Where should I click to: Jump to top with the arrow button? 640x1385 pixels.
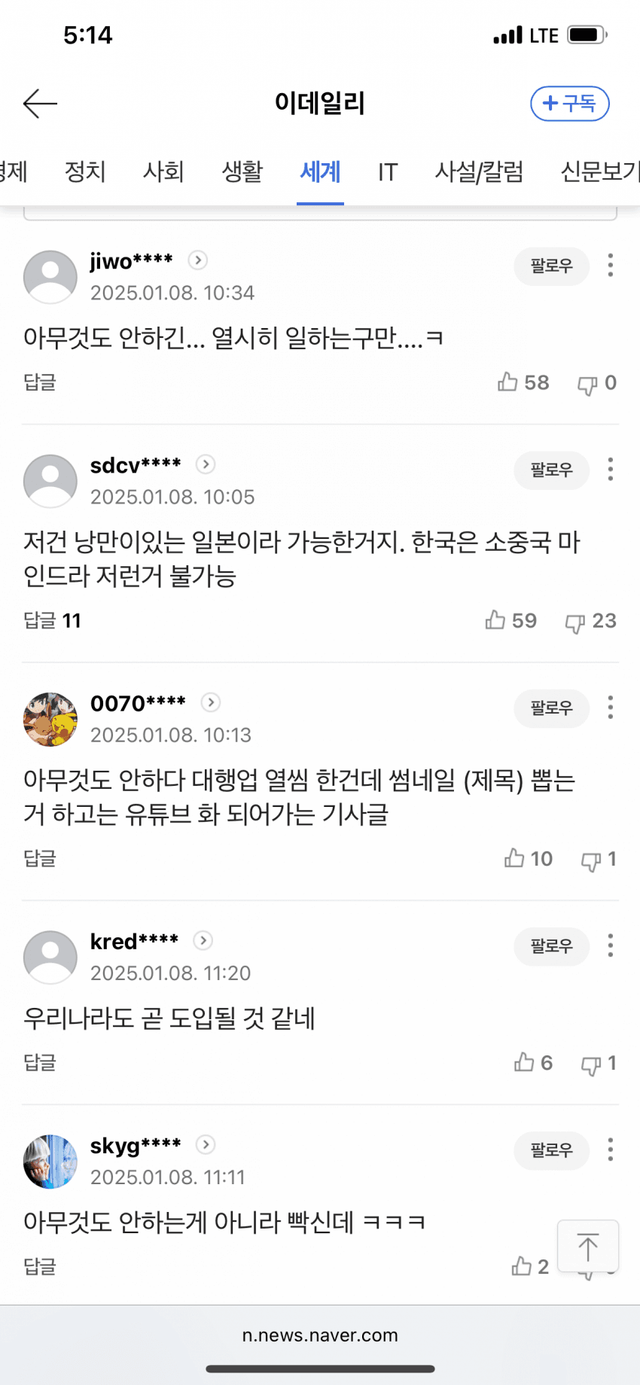click(587, 1247)
